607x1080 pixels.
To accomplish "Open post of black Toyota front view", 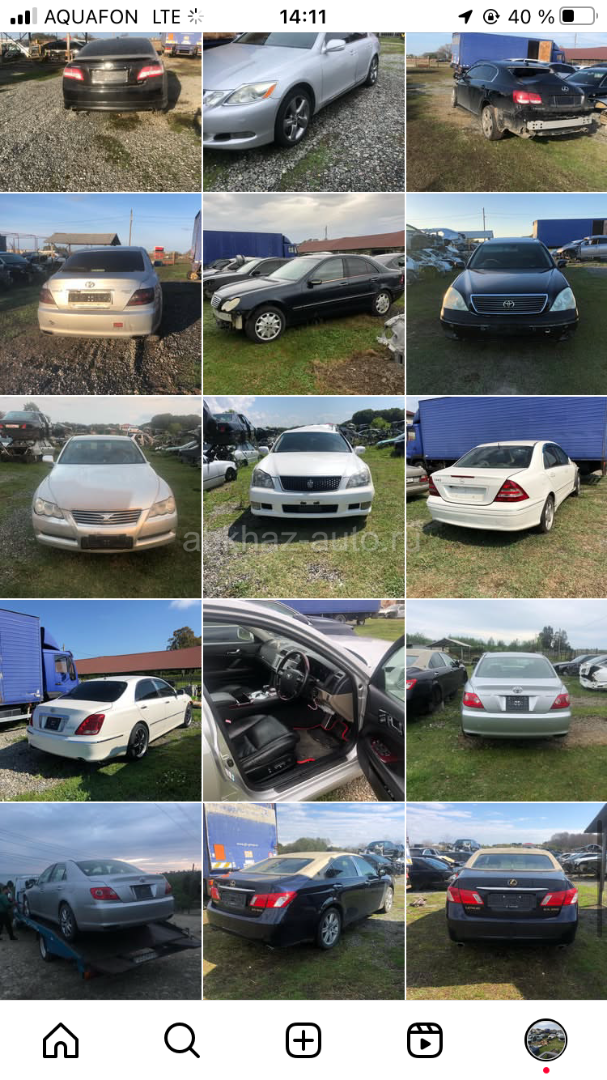I will (x=507, y=294).
